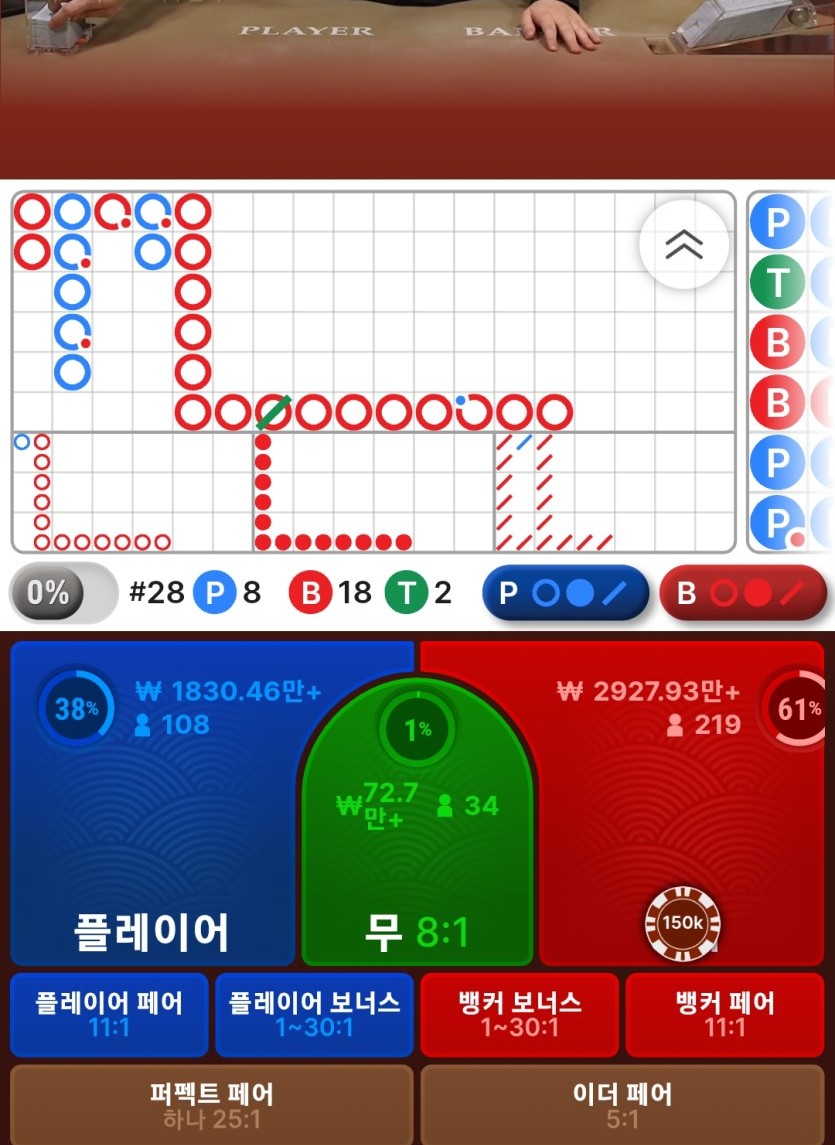Show the red B next-result prediction
This screenshot has width=835, height=1145.
point(743,593)
